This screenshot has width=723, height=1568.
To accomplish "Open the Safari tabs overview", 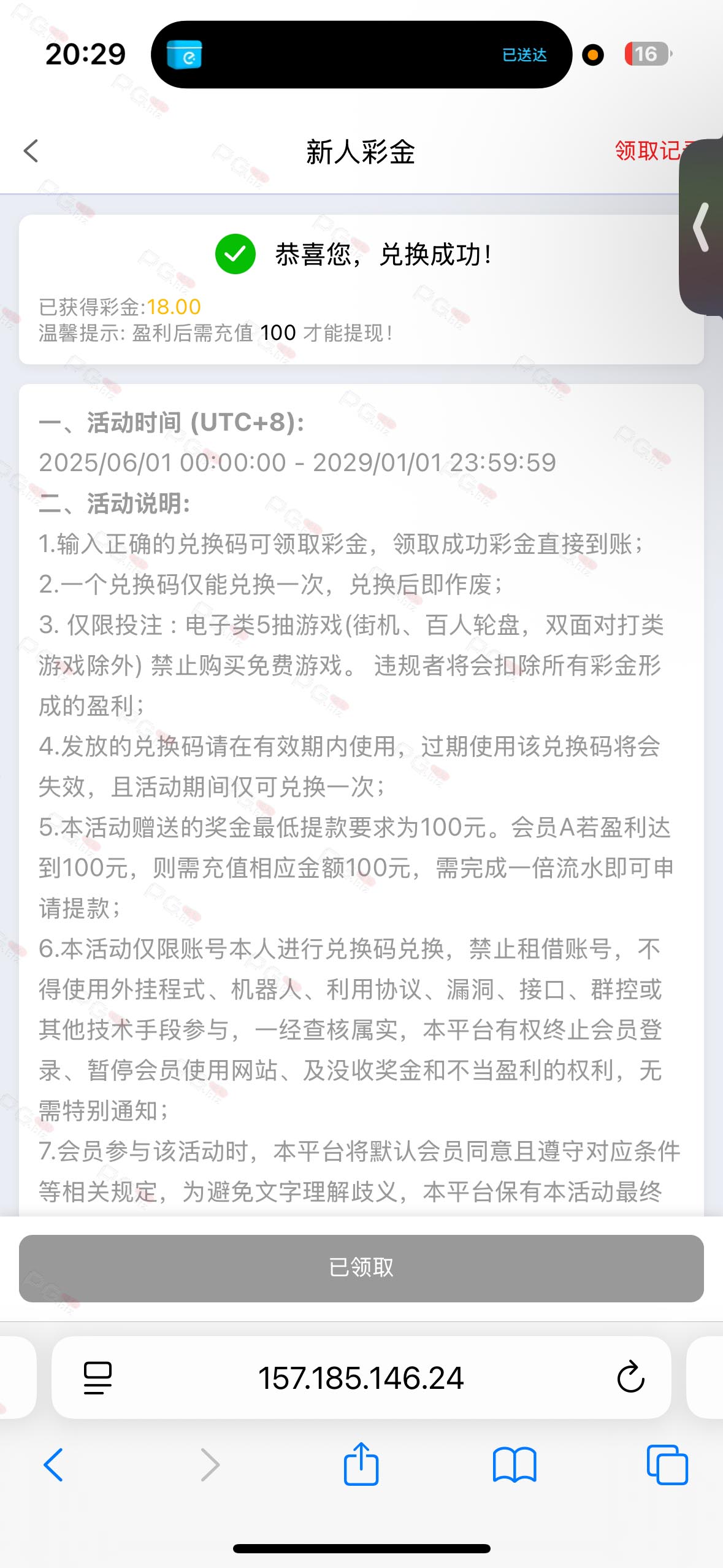I will pyautogui.click(x=667, y=1465).
